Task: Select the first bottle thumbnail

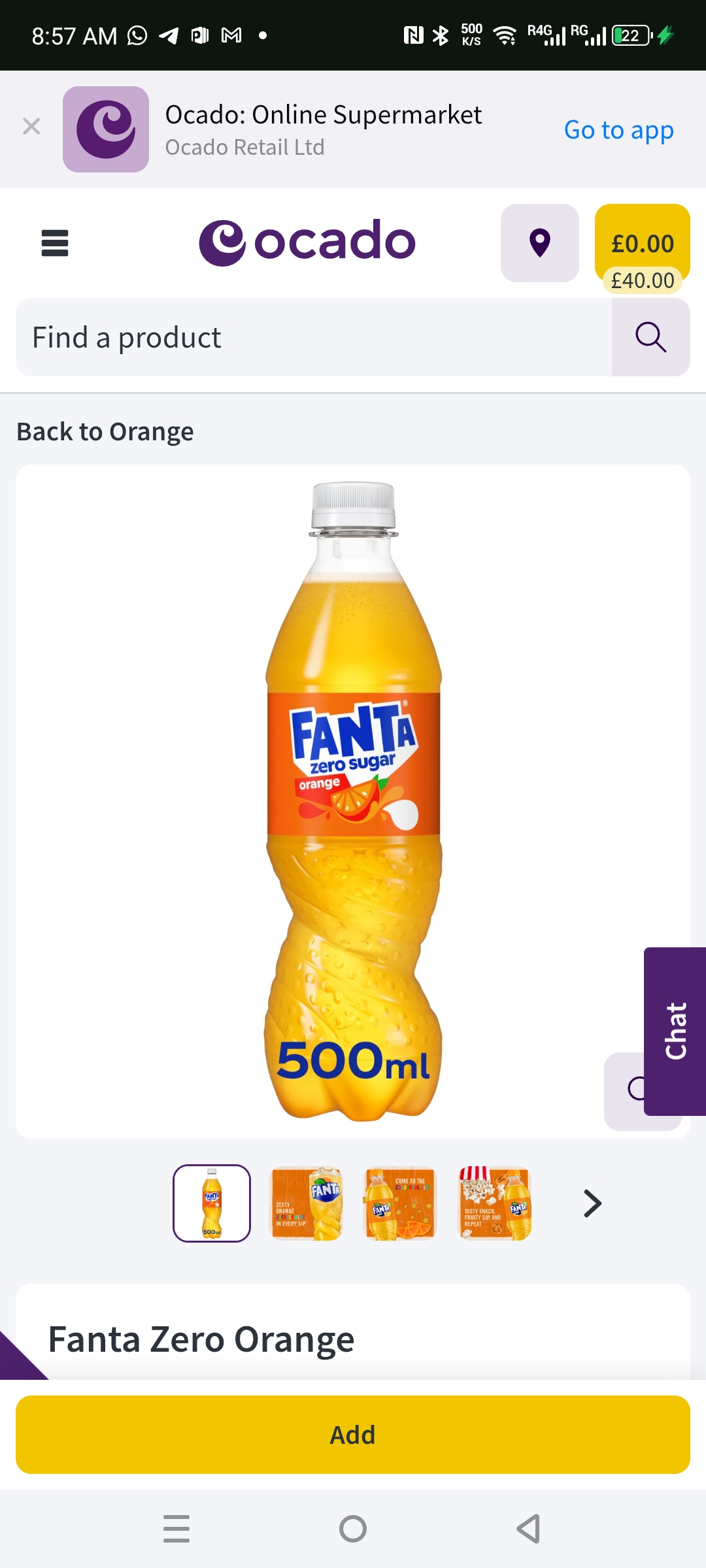Action: pyautogui.click(x=212, y=1203)
